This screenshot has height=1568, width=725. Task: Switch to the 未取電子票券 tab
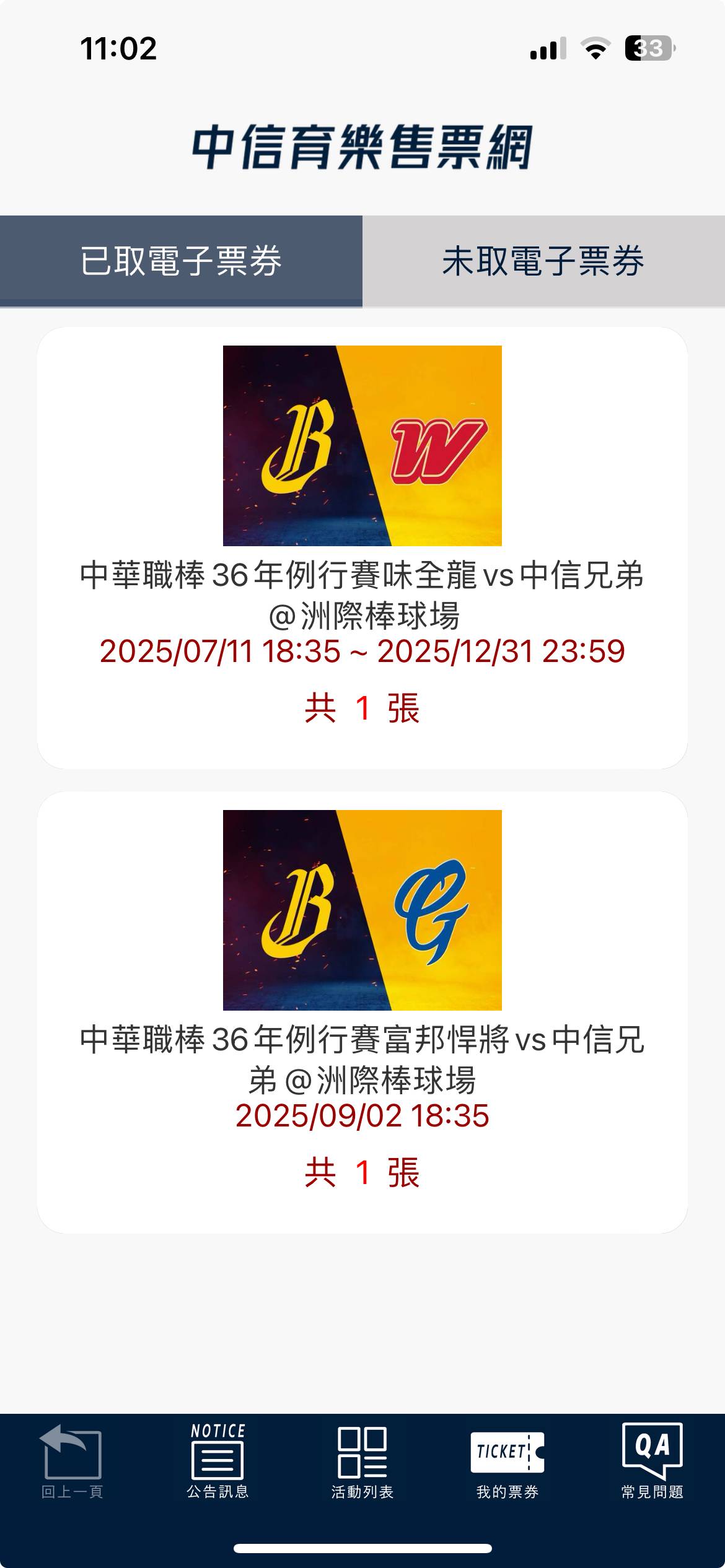click(543, 261)
